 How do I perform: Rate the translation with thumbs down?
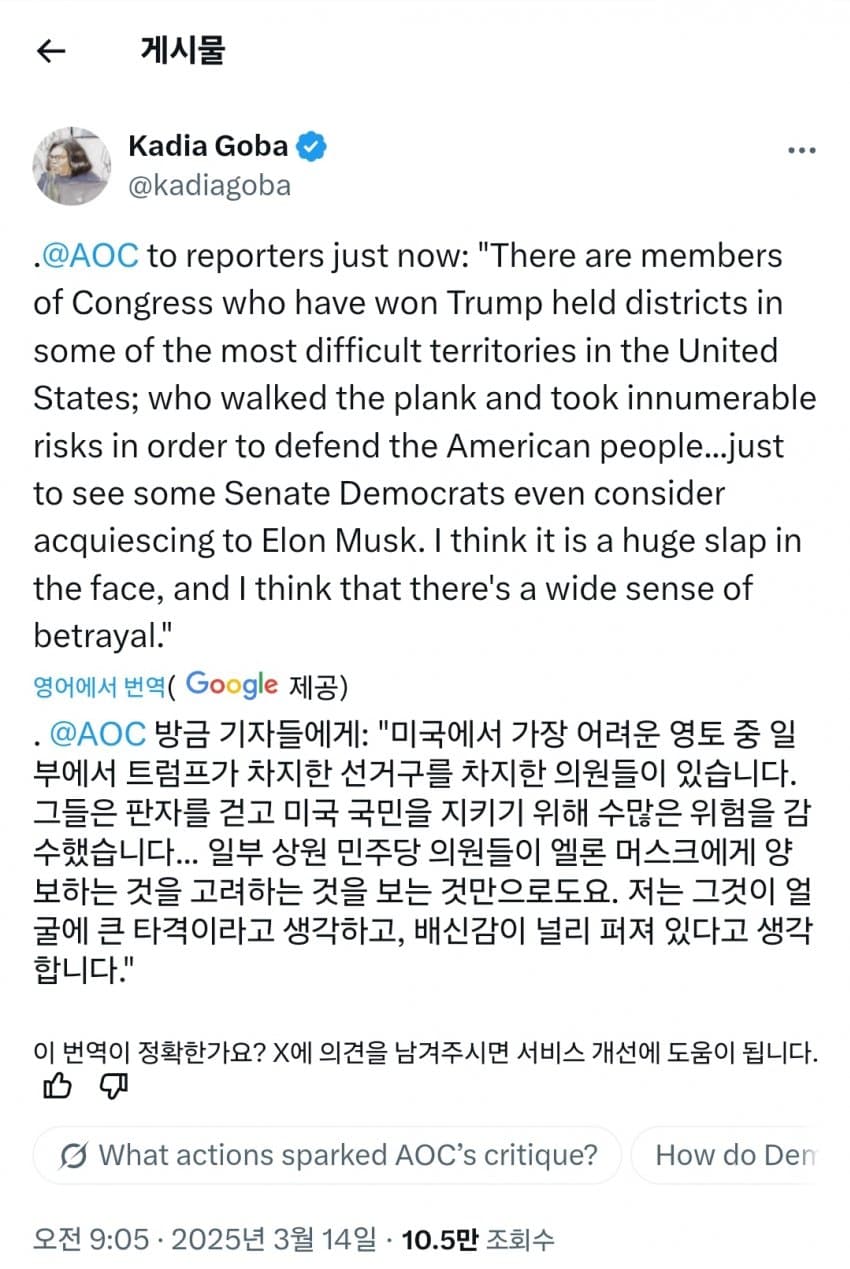pos(115,1085)
